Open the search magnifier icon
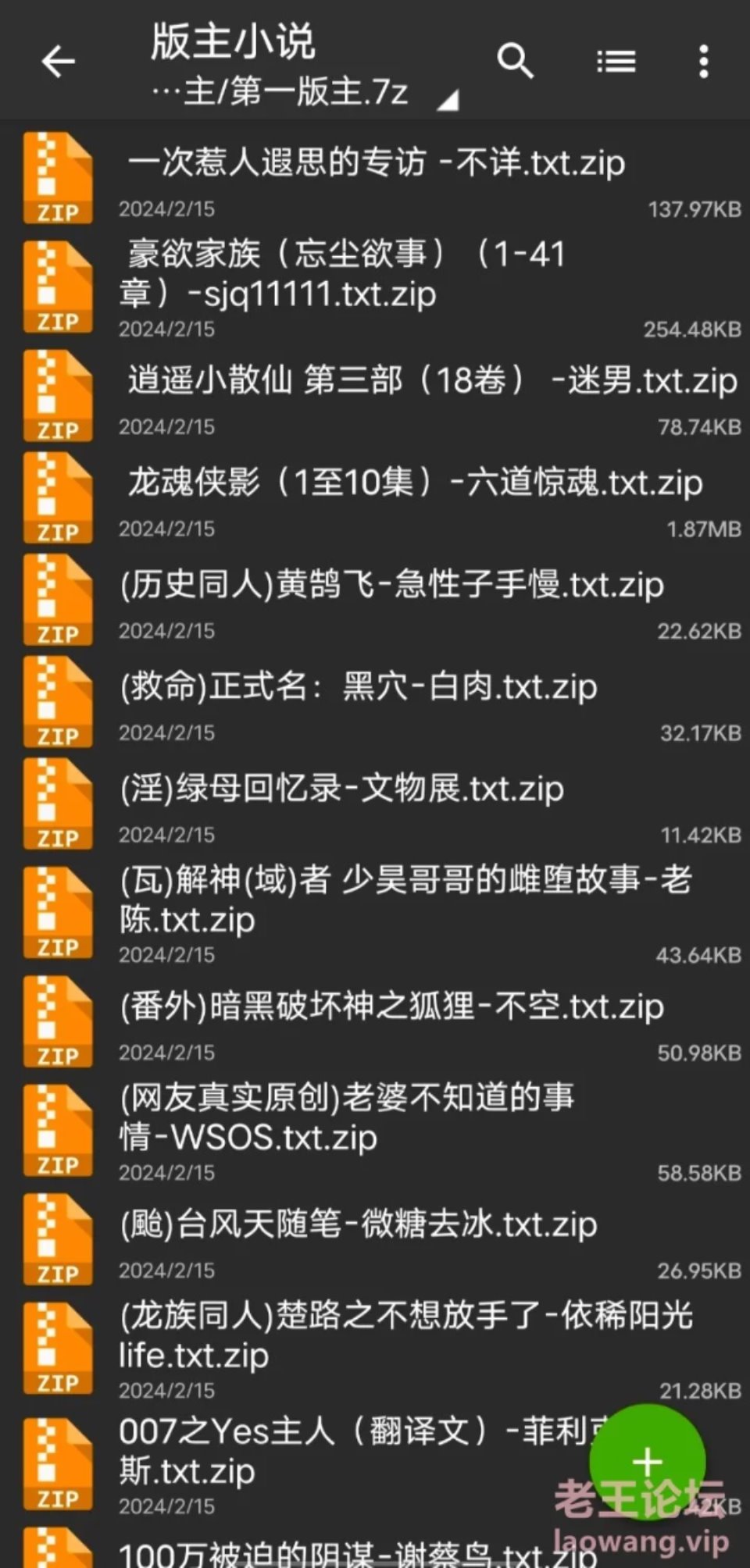The height and width of the screenshot is (1568, 750). coord(515,61)
